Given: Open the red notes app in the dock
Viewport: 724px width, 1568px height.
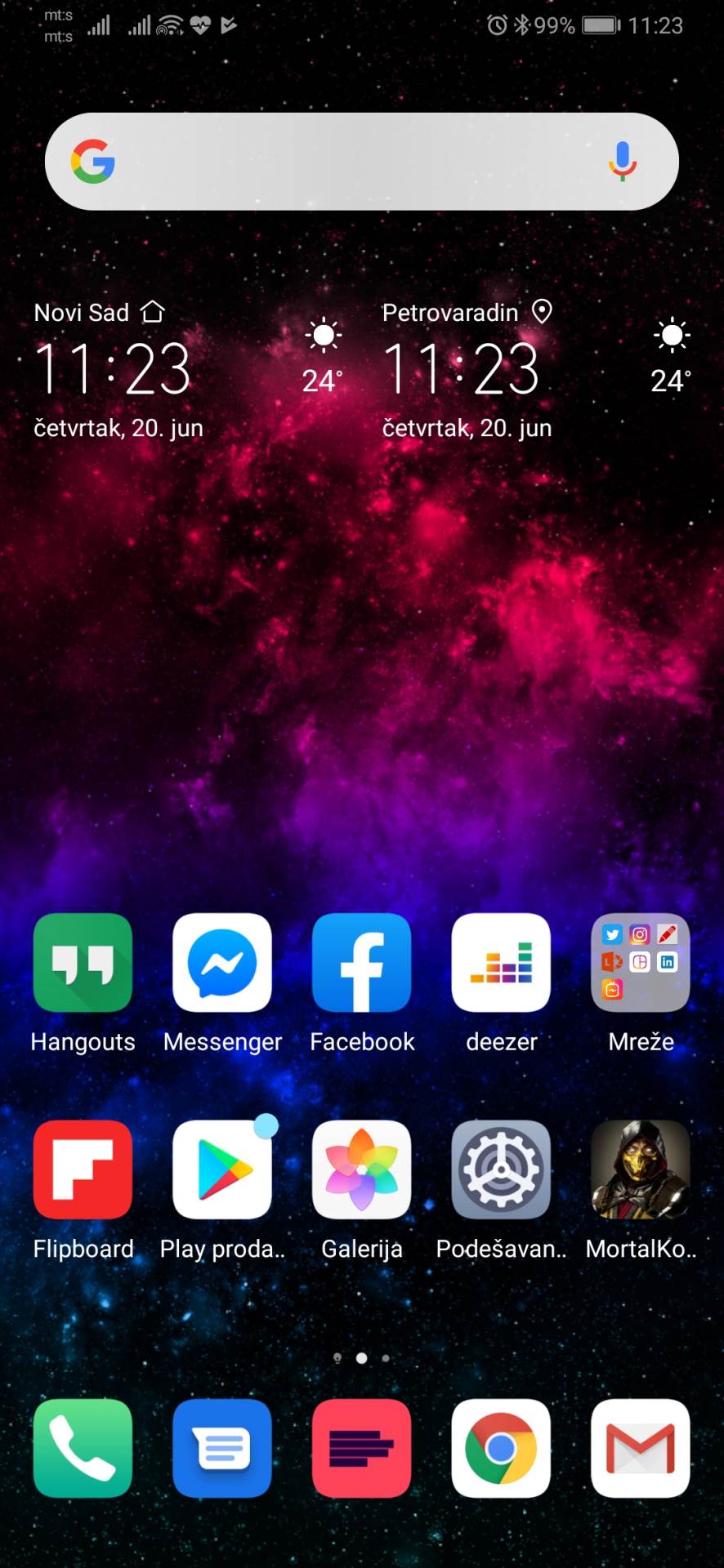Looking at the screenshot, I should coord(362,1448).
